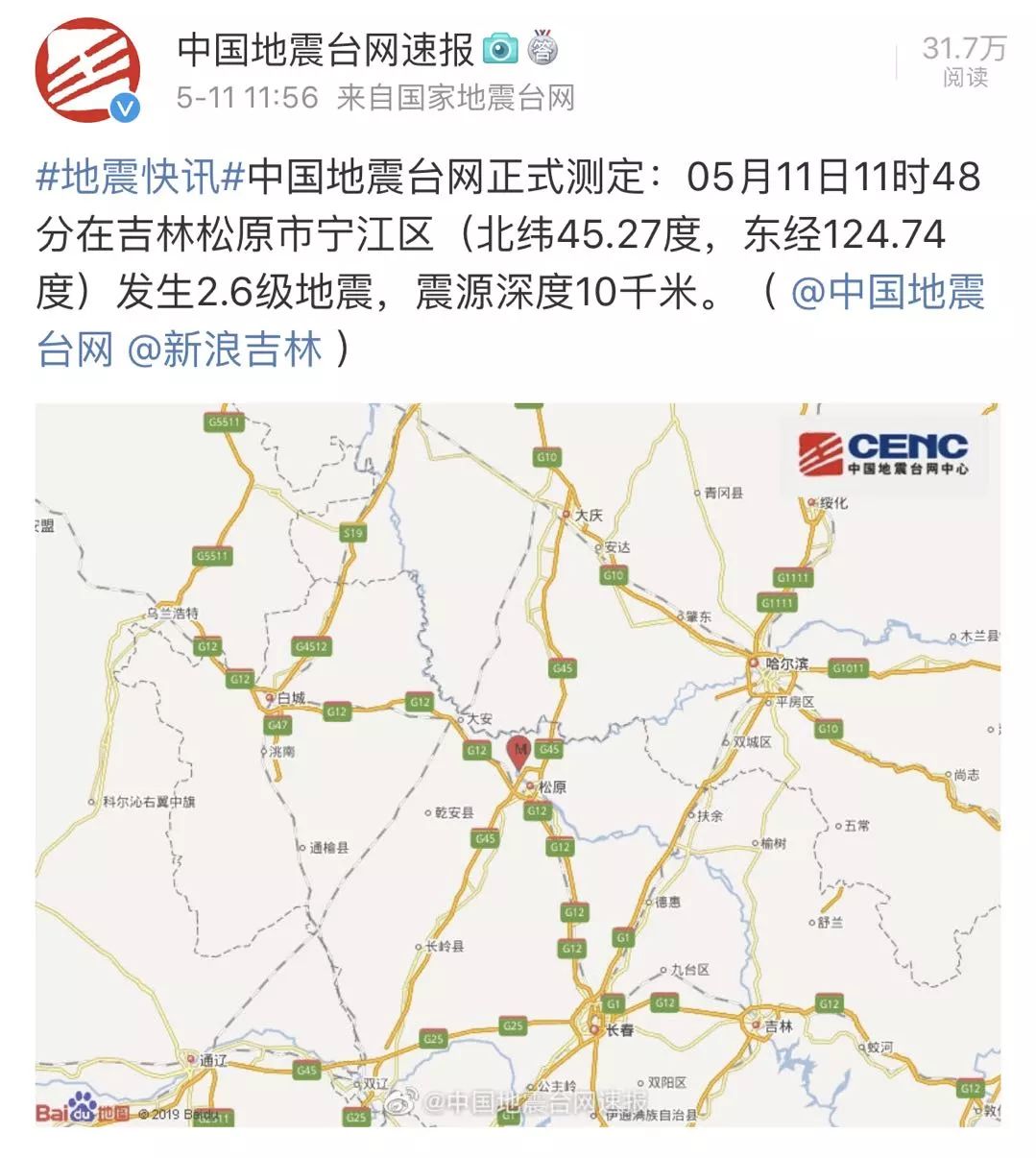Open the #地震快讯# hashtag topic
The image size is (1036, 1158).
coord(141,178)
